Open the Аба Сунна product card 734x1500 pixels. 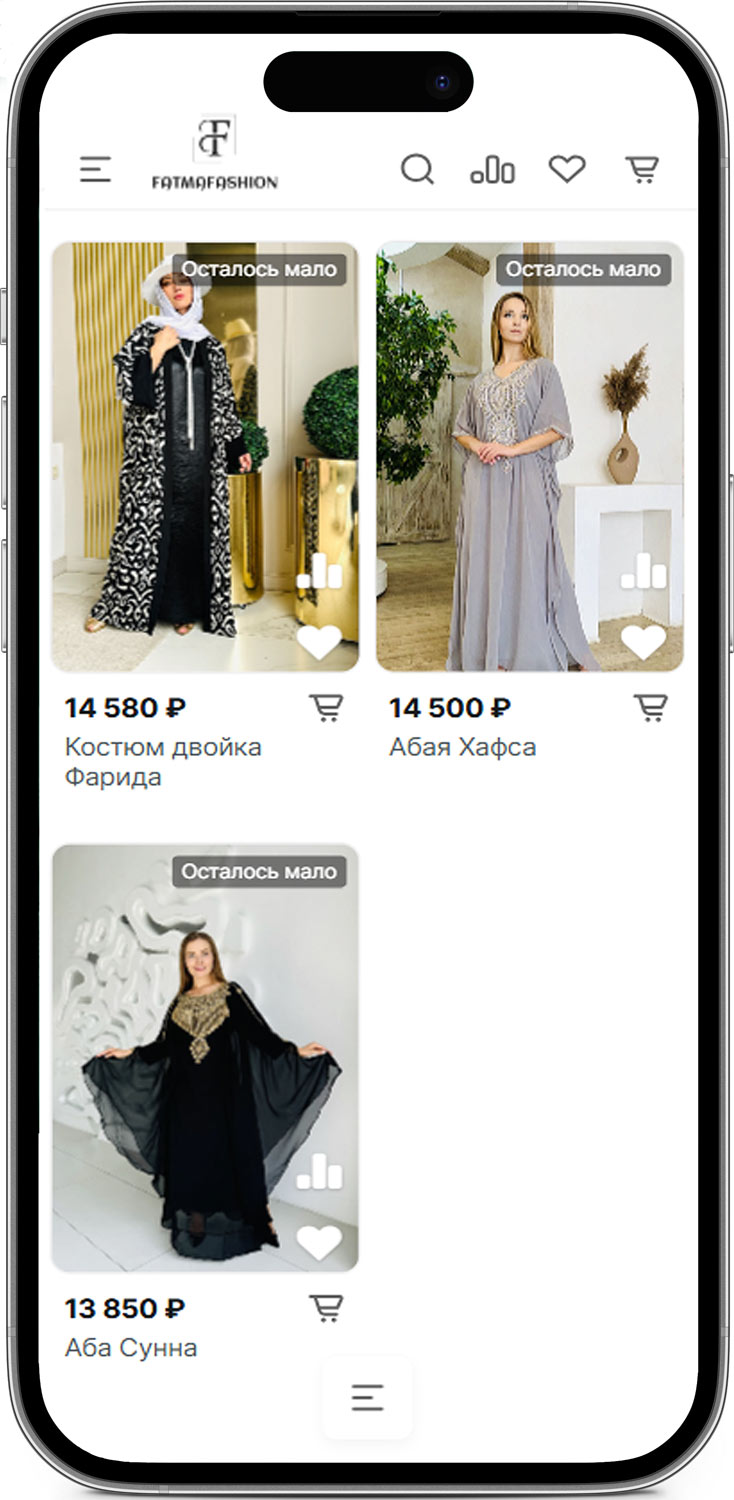pyautogui.click(x=205, y=1040)
